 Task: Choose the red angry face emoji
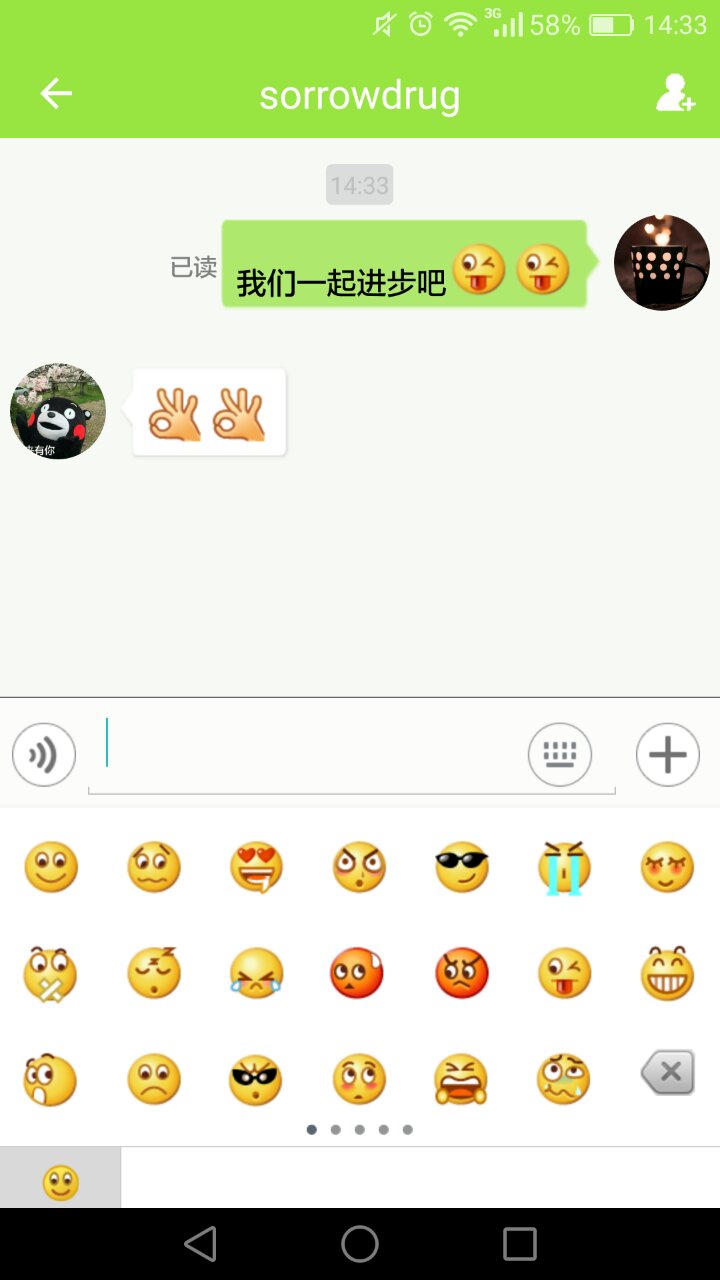tap(462, 973)
